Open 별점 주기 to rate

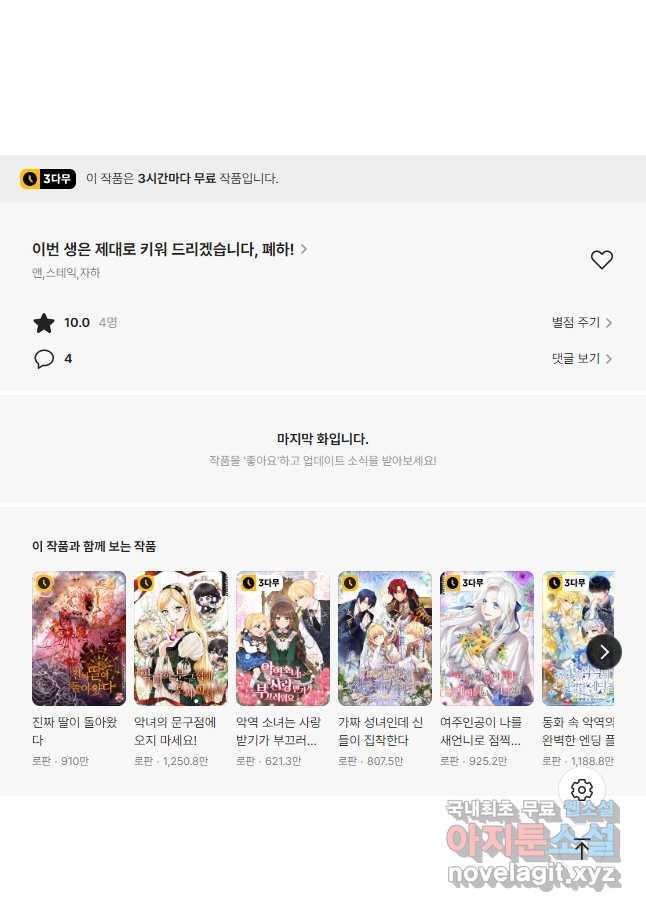pos(581,323)
